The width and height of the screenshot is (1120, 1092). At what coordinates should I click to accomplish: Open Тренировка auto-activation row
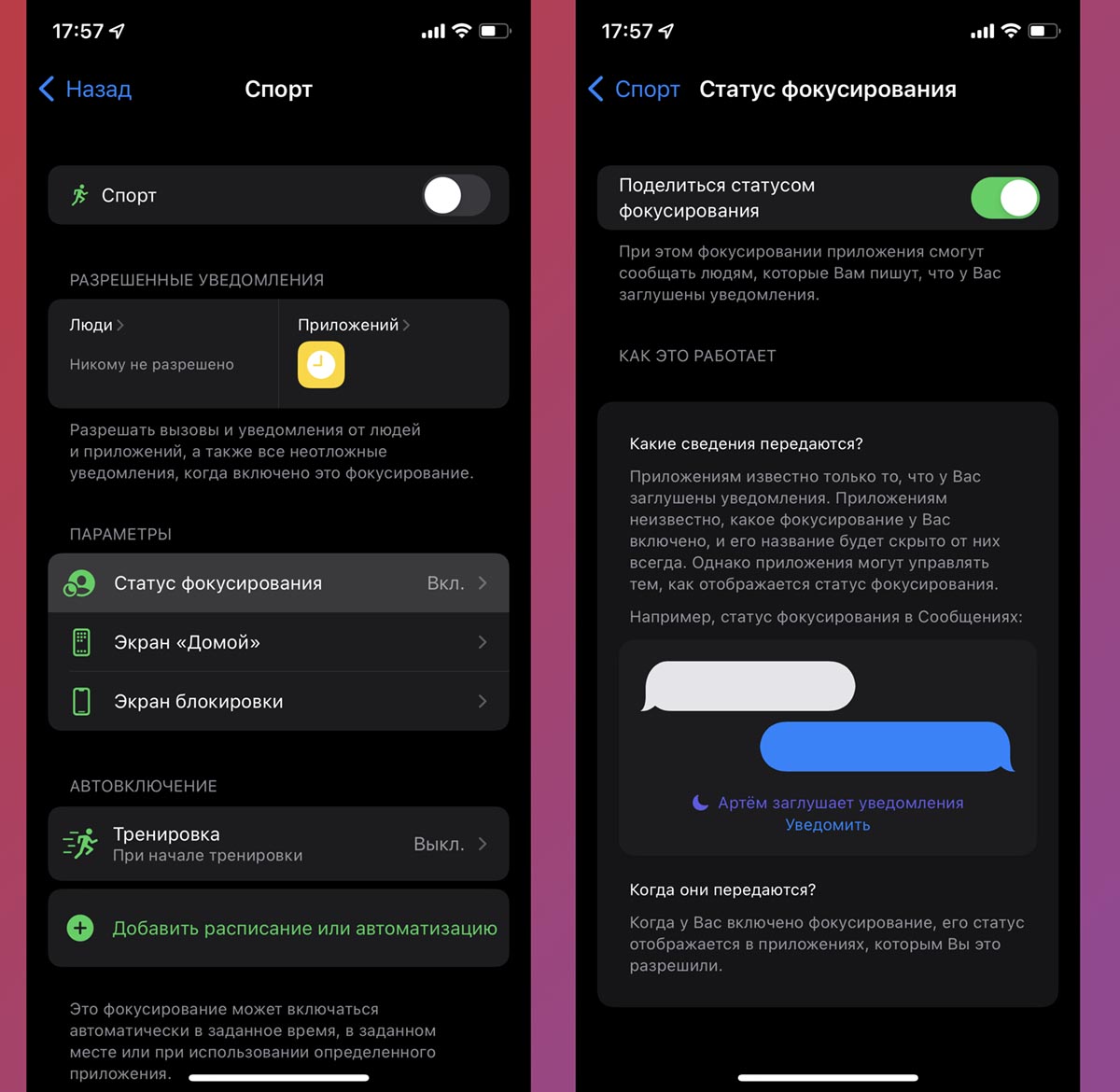278,844
